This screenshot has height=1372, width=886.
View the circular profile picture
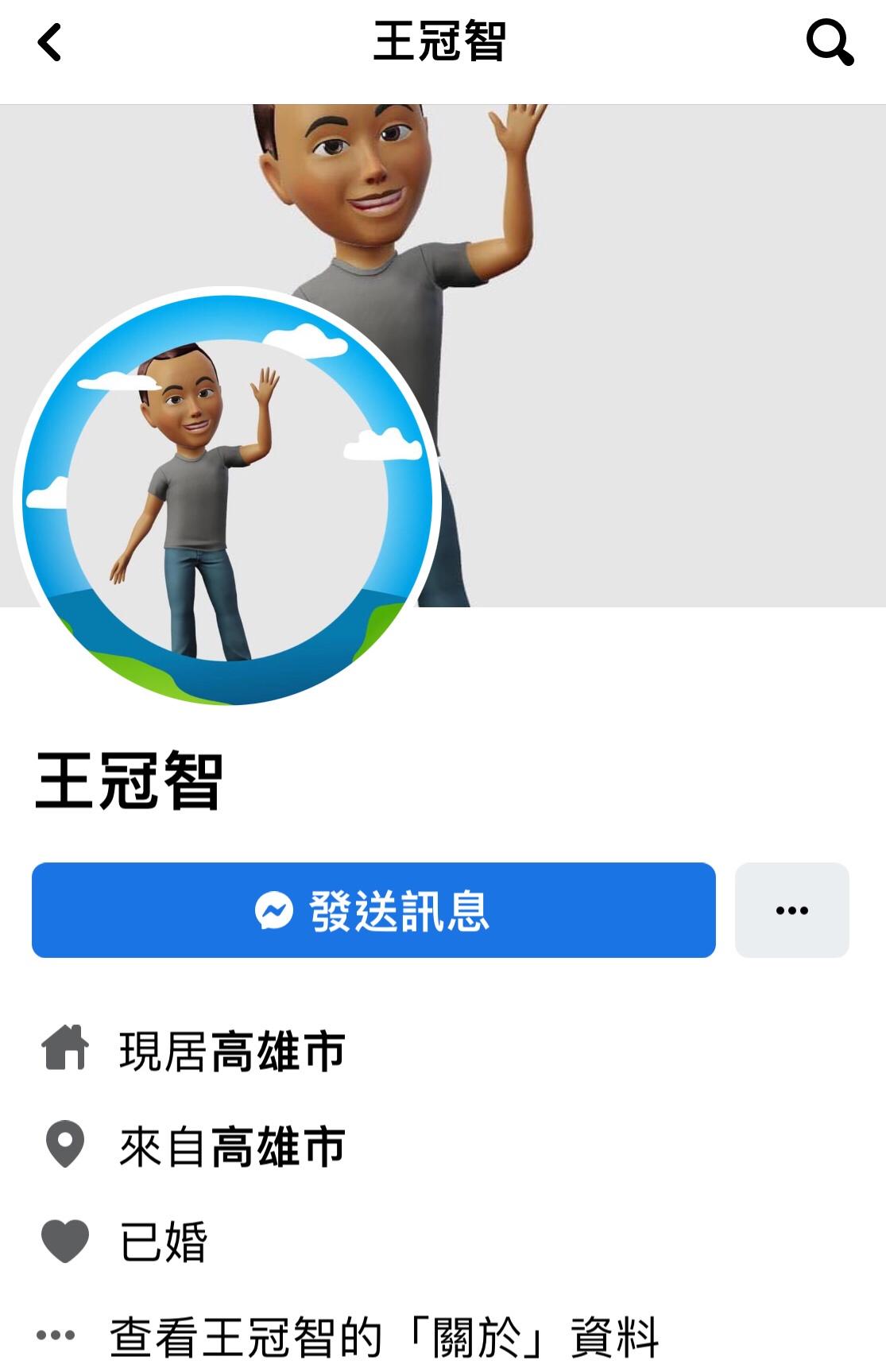click(x=226, y=498)
